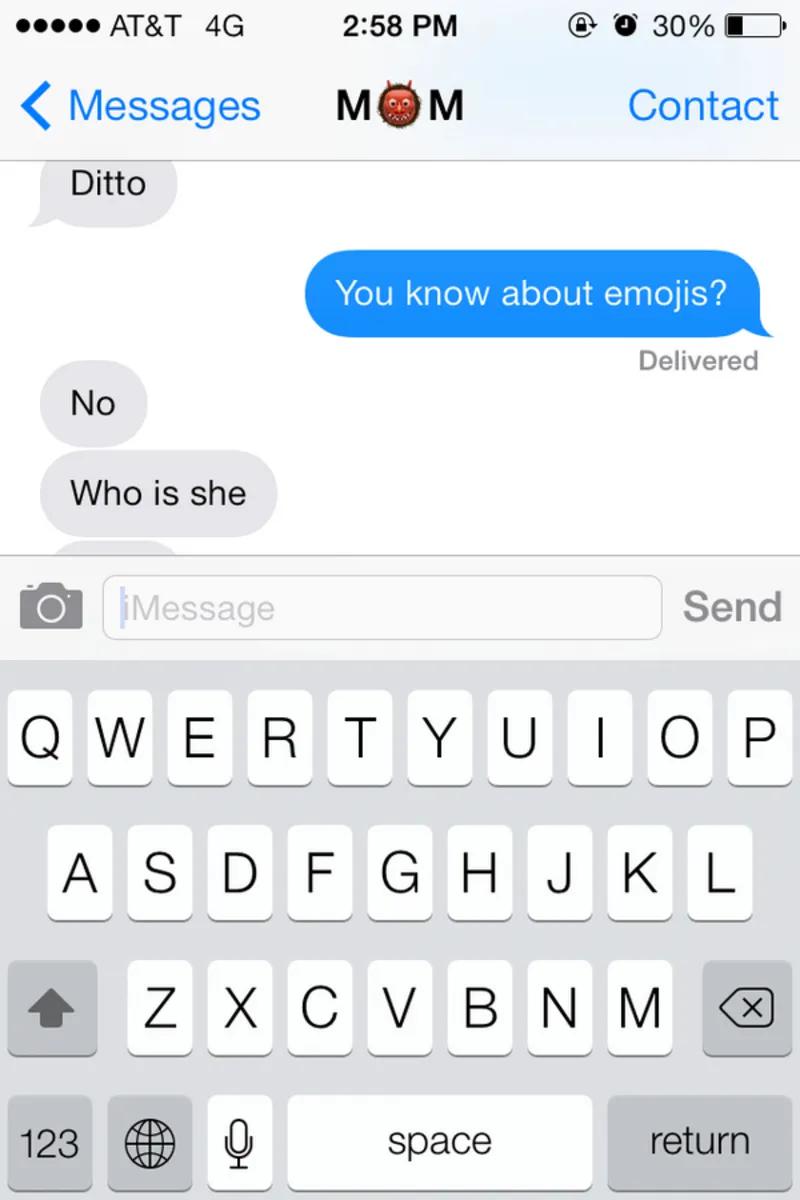This screenshot has width=800, height=1200.
Task: Tap the Delivered status label
Action: click(698, 361)
